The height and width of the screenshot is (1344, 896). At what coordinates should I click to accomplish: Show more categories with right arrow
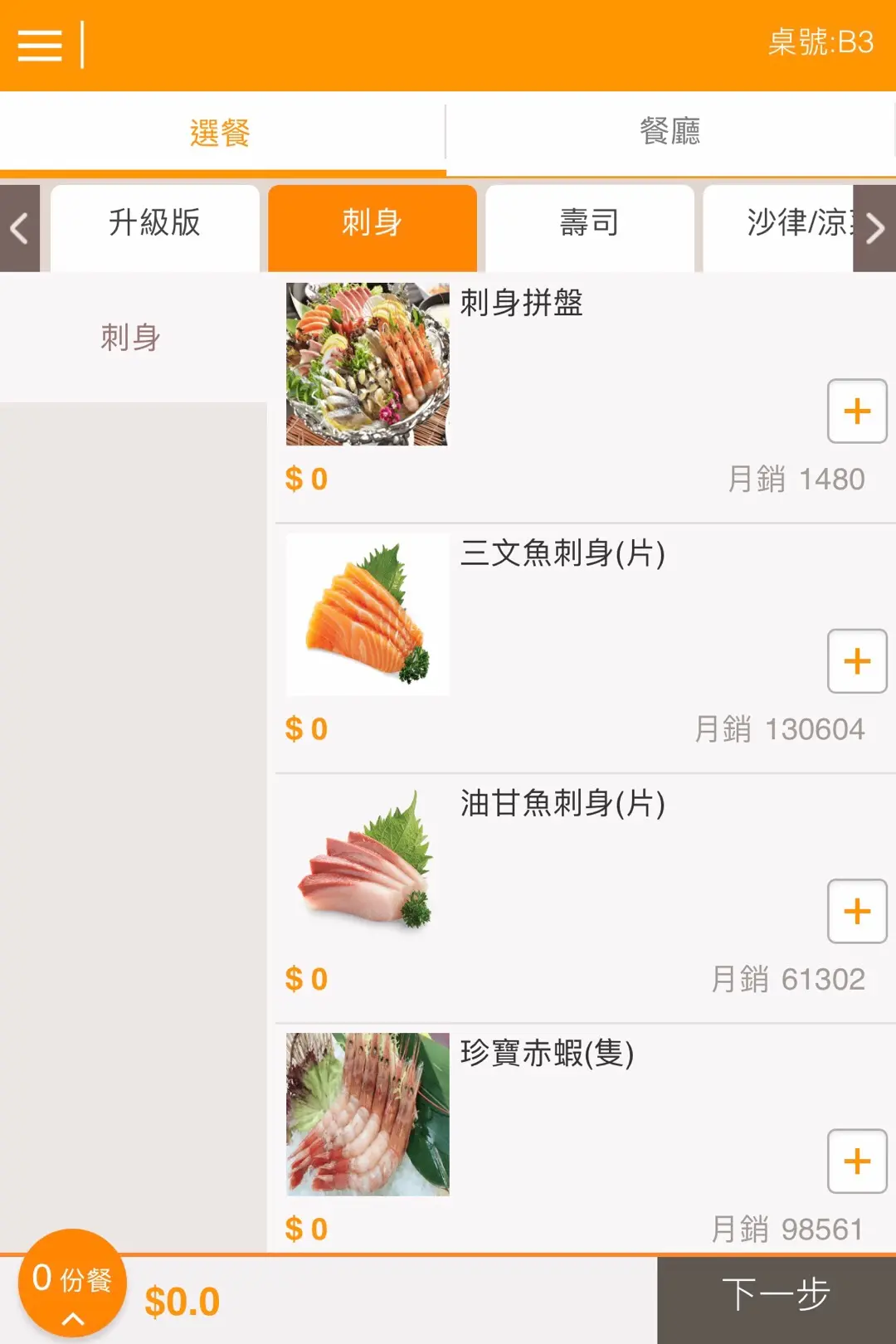874,228
